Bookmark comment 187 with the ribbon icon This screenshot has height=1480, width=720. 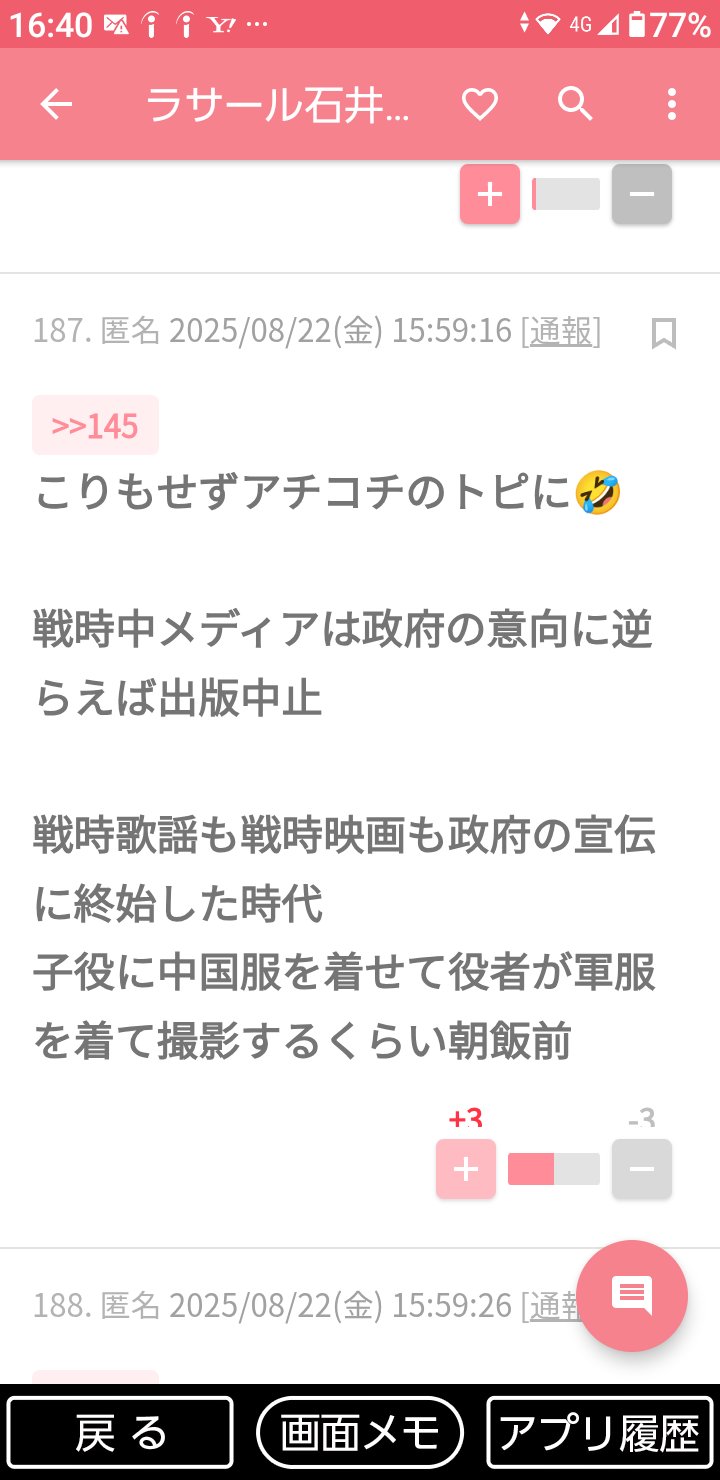click(665, 333)
